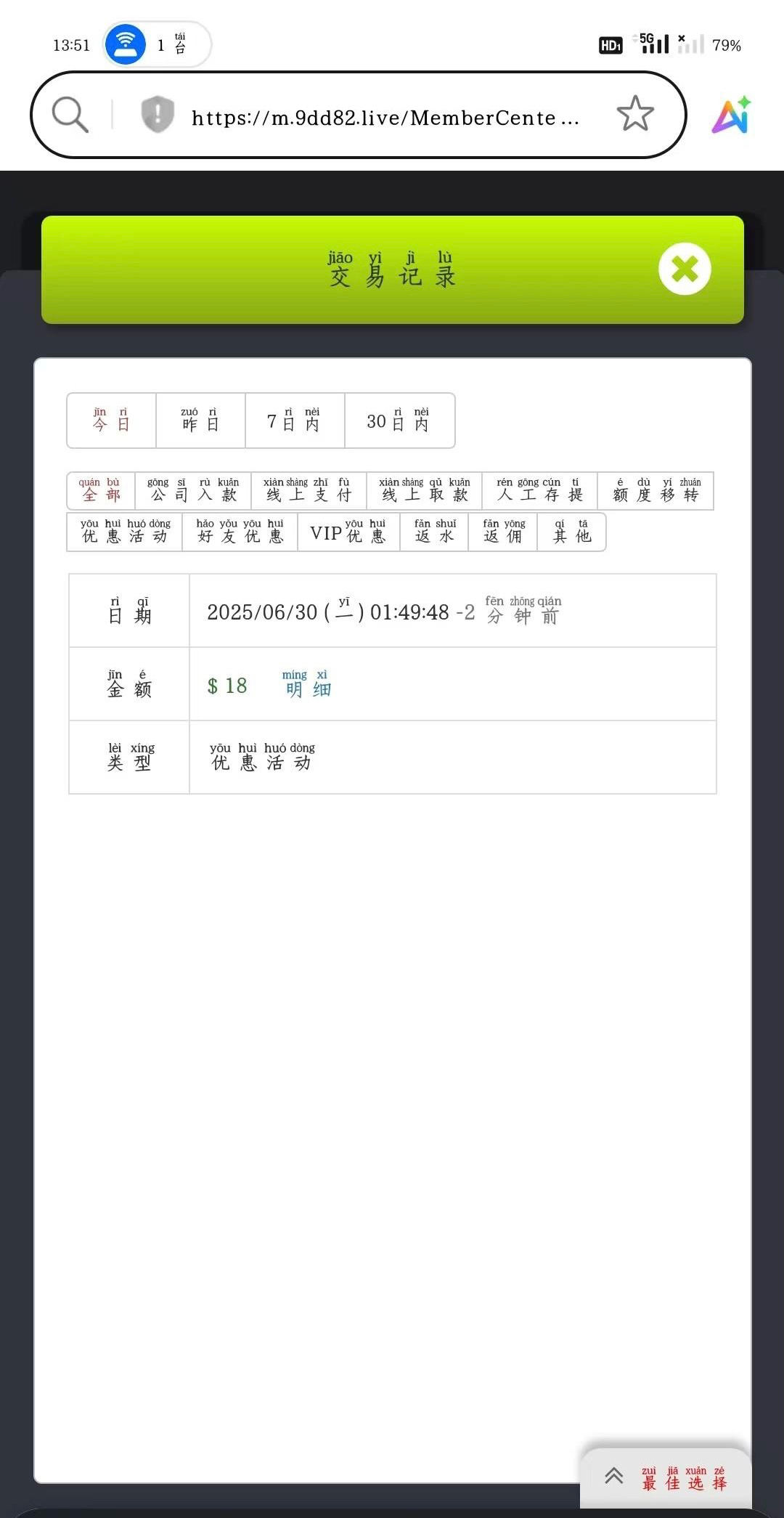Filter by VIP优惠
The width and height of the screenshot is (784, 1518).
pos(348,532)
